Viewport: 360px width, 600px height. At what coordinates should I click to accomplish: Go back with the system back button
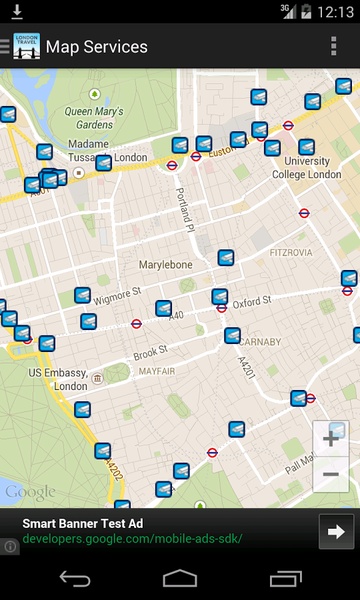point(75,579)
